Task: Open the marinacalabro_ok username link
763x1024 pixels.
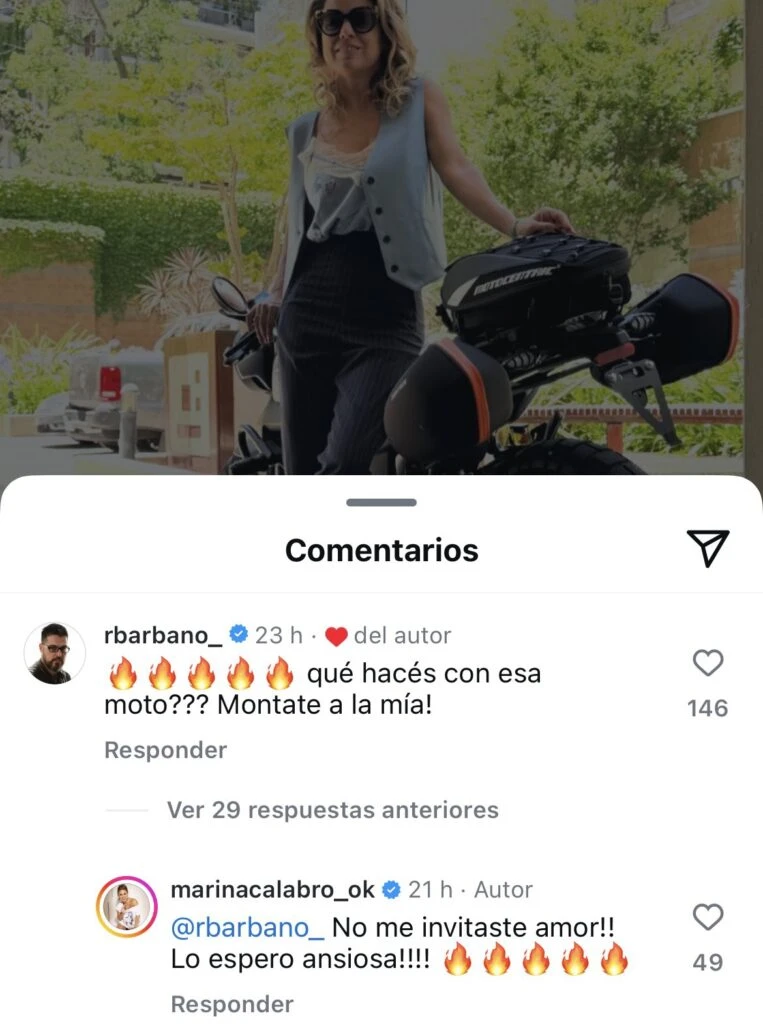Action: tap(272, 889)
